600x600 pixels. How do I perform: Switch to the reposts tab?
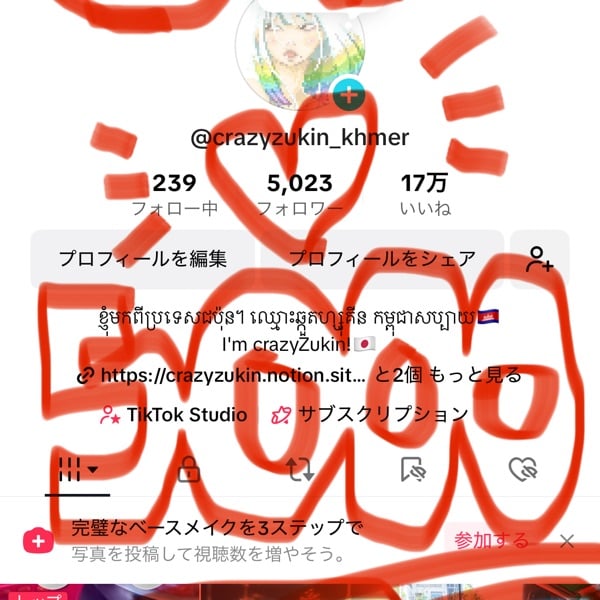pyautogui.click(x=300, y=470)
